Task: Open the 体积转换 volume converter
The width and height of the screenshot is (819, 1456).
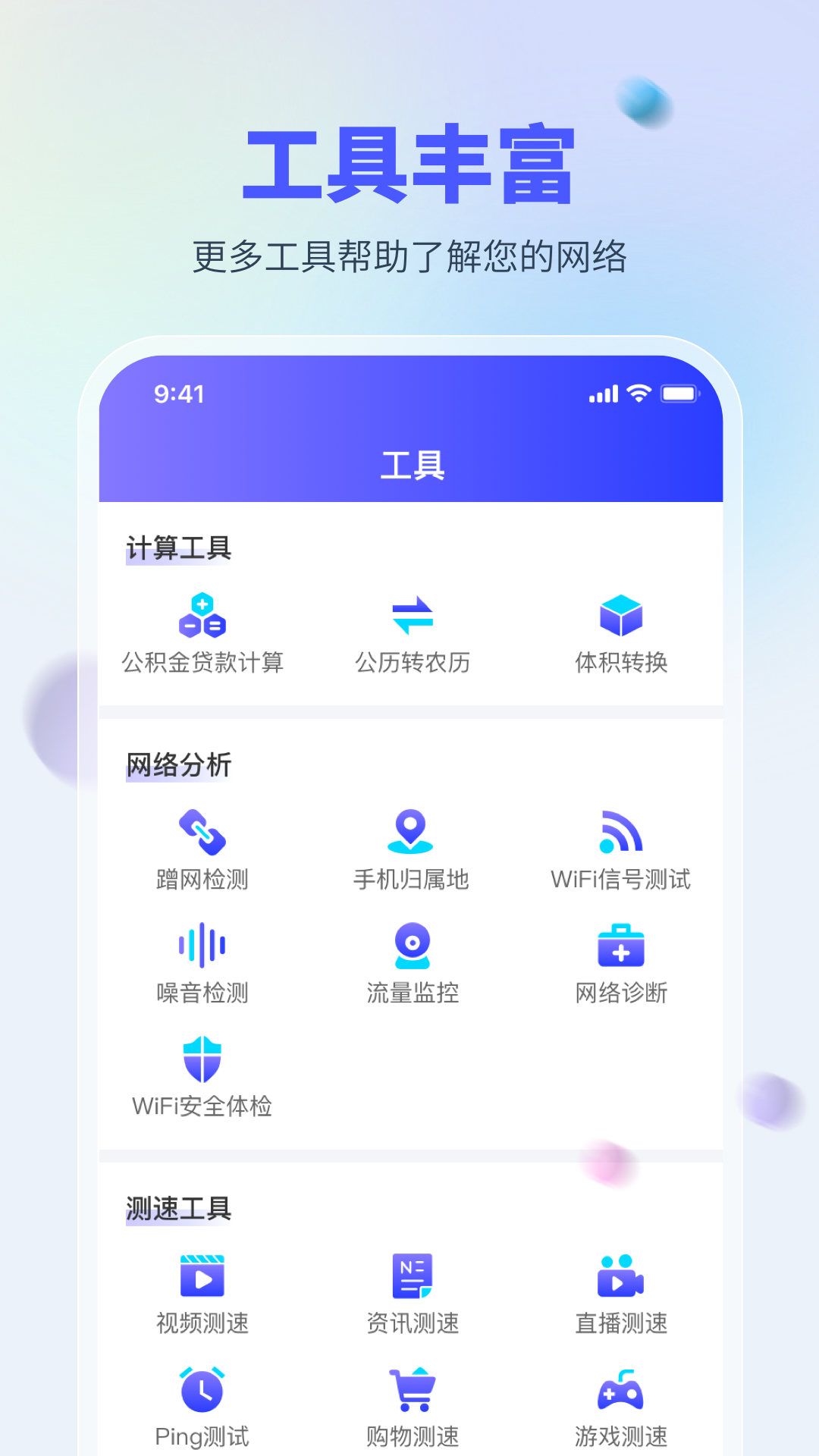Action: point(621,635)
